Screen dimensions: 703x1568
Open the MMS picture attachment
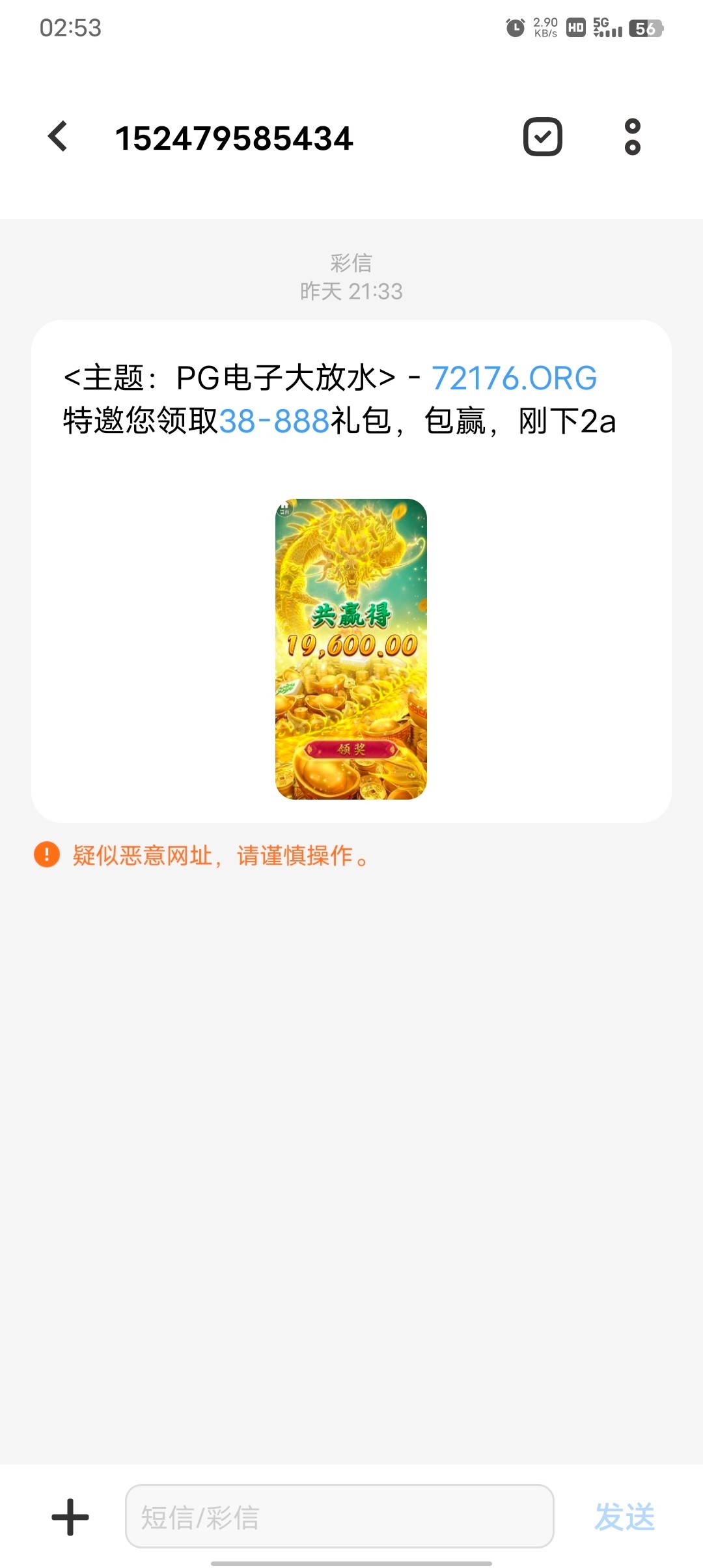pyautogui.click(x=351, y=649)
